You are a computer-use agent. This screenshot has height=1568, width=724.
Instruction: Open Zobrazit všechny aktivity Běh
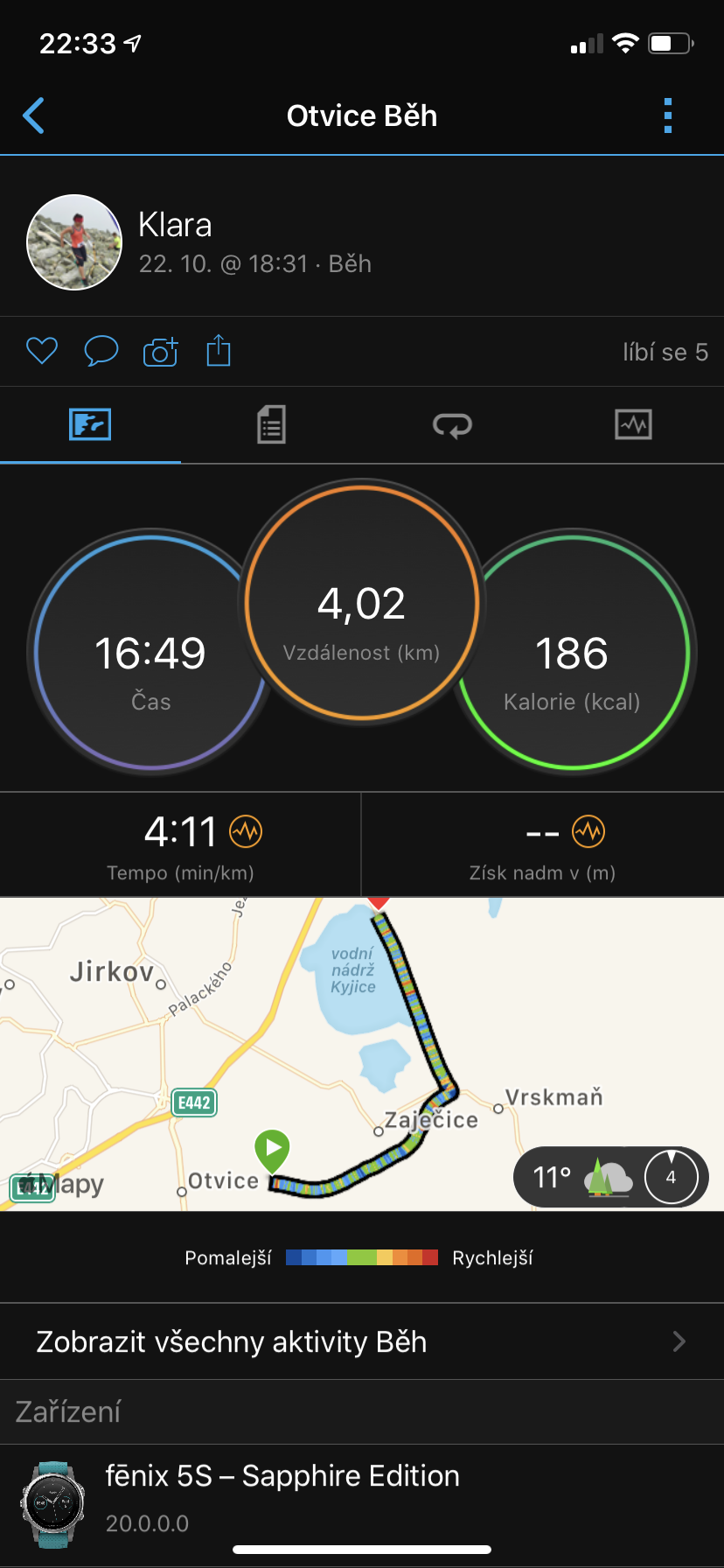pos(362,1341)
